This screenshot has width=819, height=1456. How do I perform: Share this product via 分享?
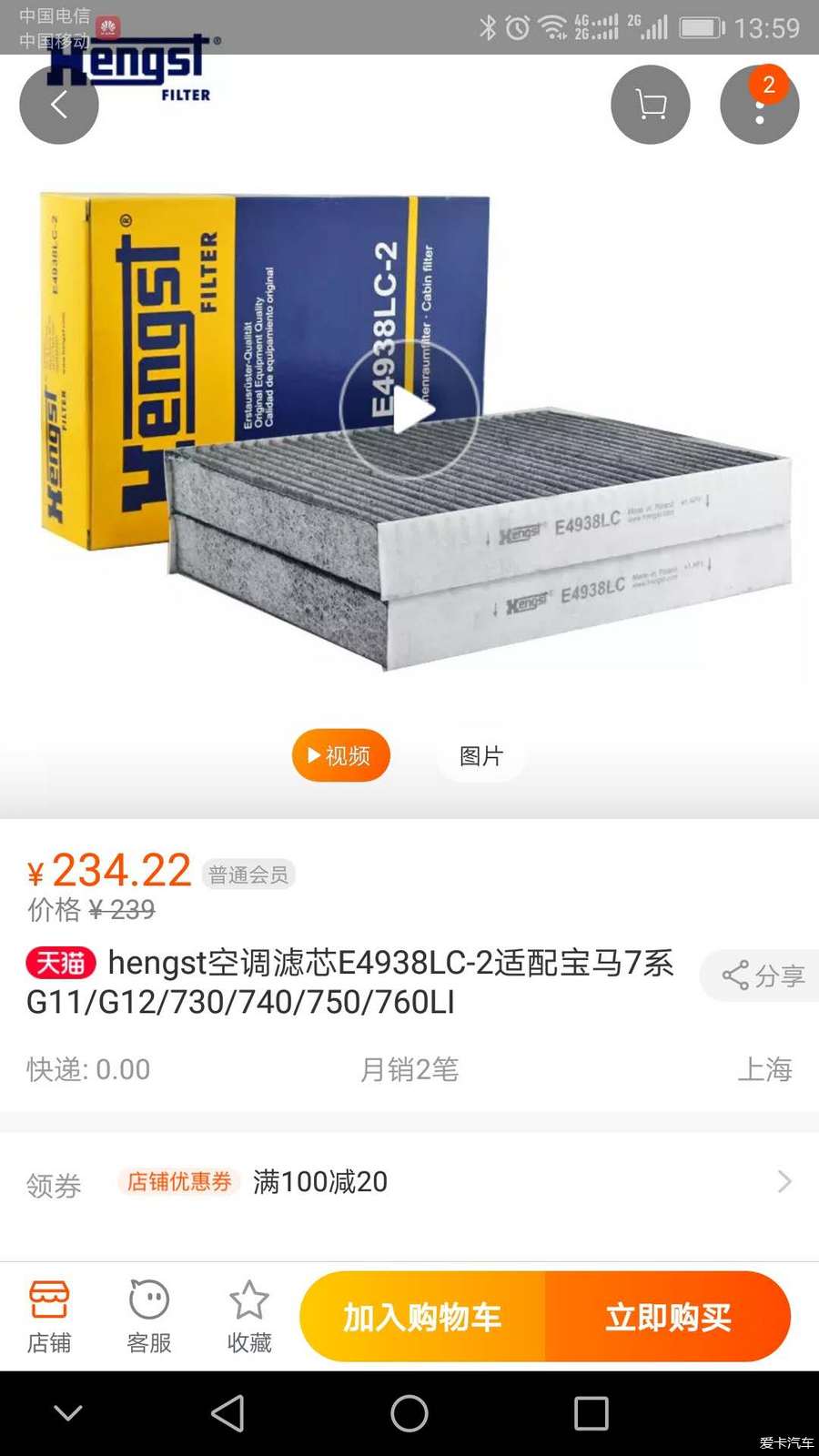tap(763, 976)
